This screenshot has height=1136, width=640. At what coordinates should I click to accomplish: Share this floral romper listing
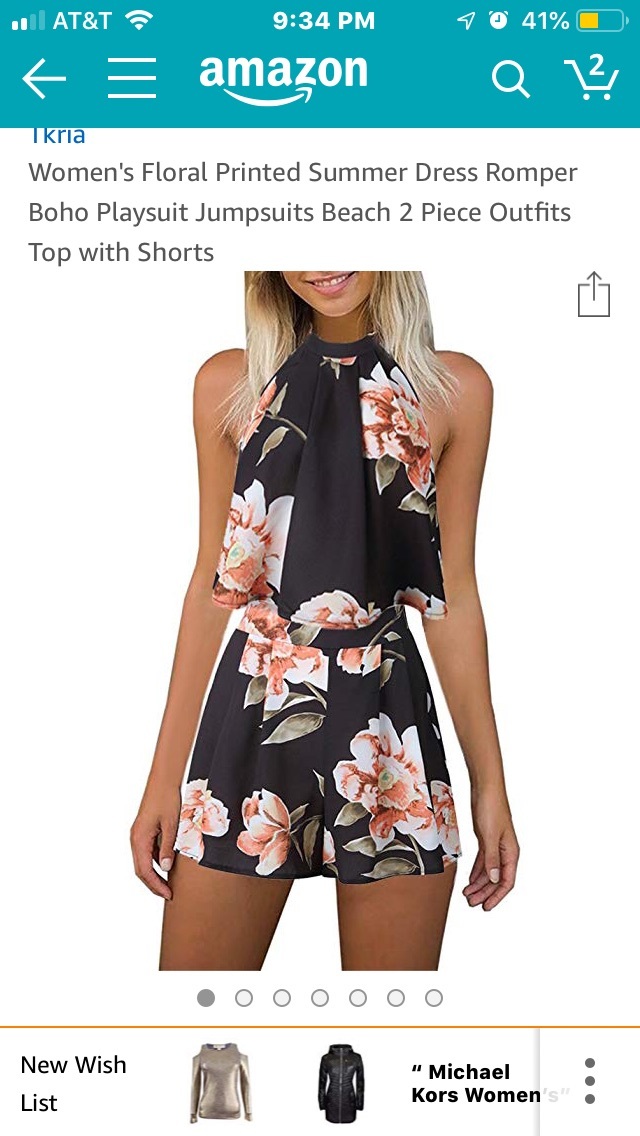[x=593, y=295]
